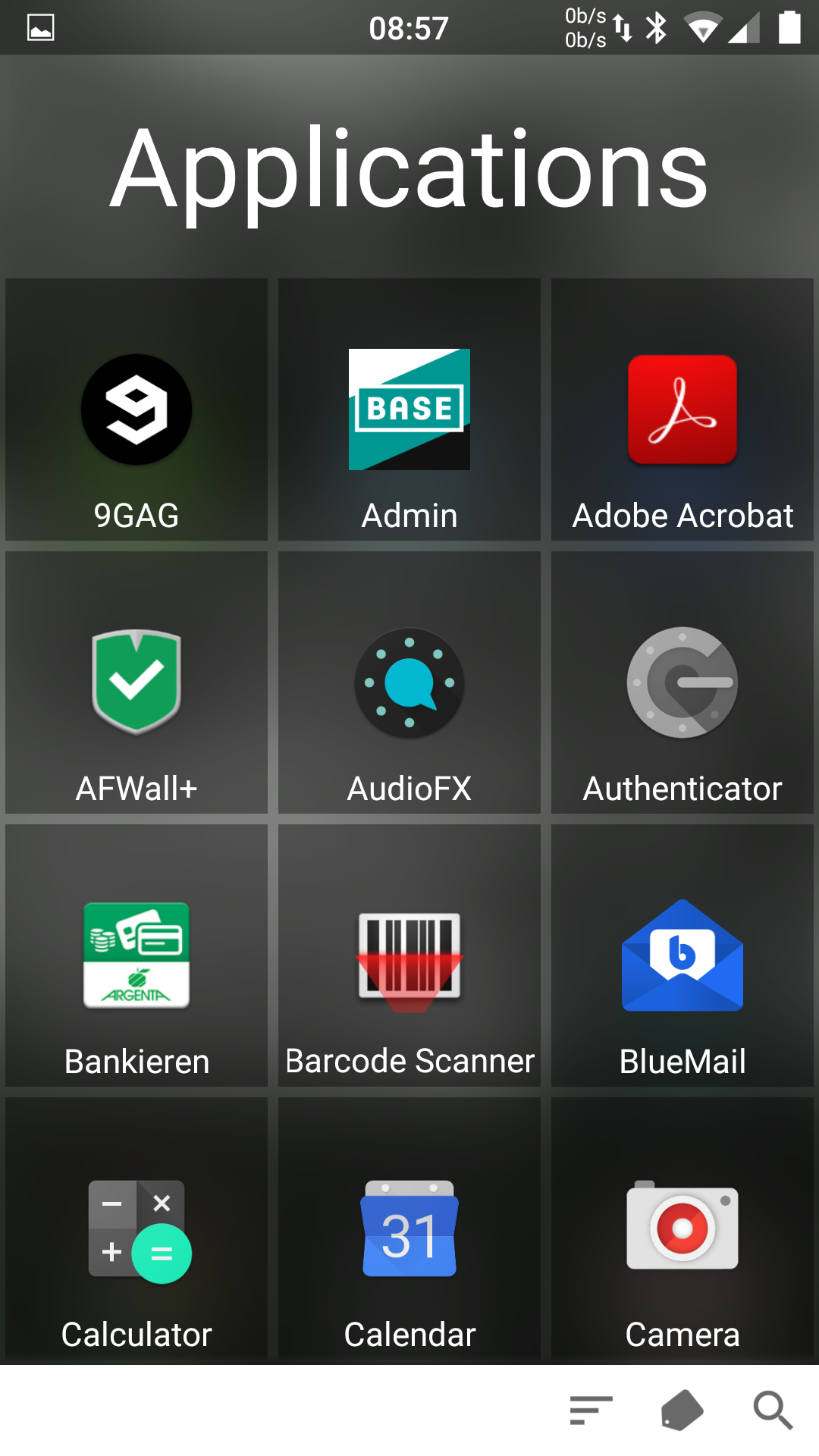Search the applications list
The width and height of the screenshot is (819, 1456).
click(773, 1410)
